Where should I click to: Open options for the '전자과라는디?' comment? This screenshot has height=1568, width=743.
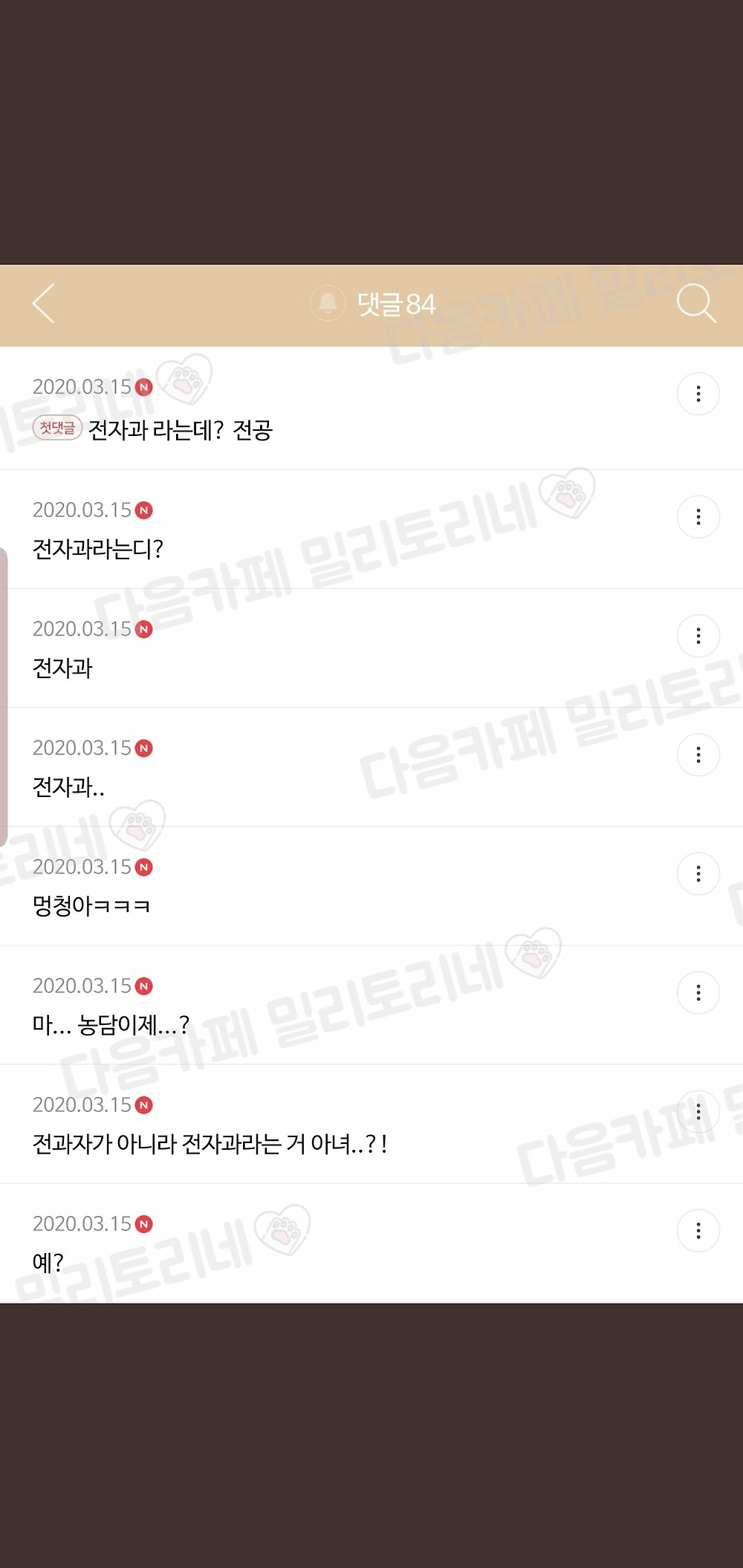click(698, 517)
